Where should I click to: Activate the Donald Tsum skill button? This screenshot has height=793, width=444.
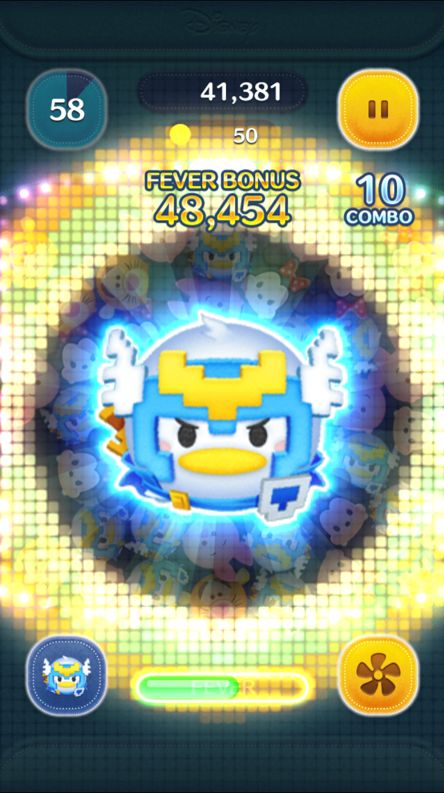[x=66, y=676]
